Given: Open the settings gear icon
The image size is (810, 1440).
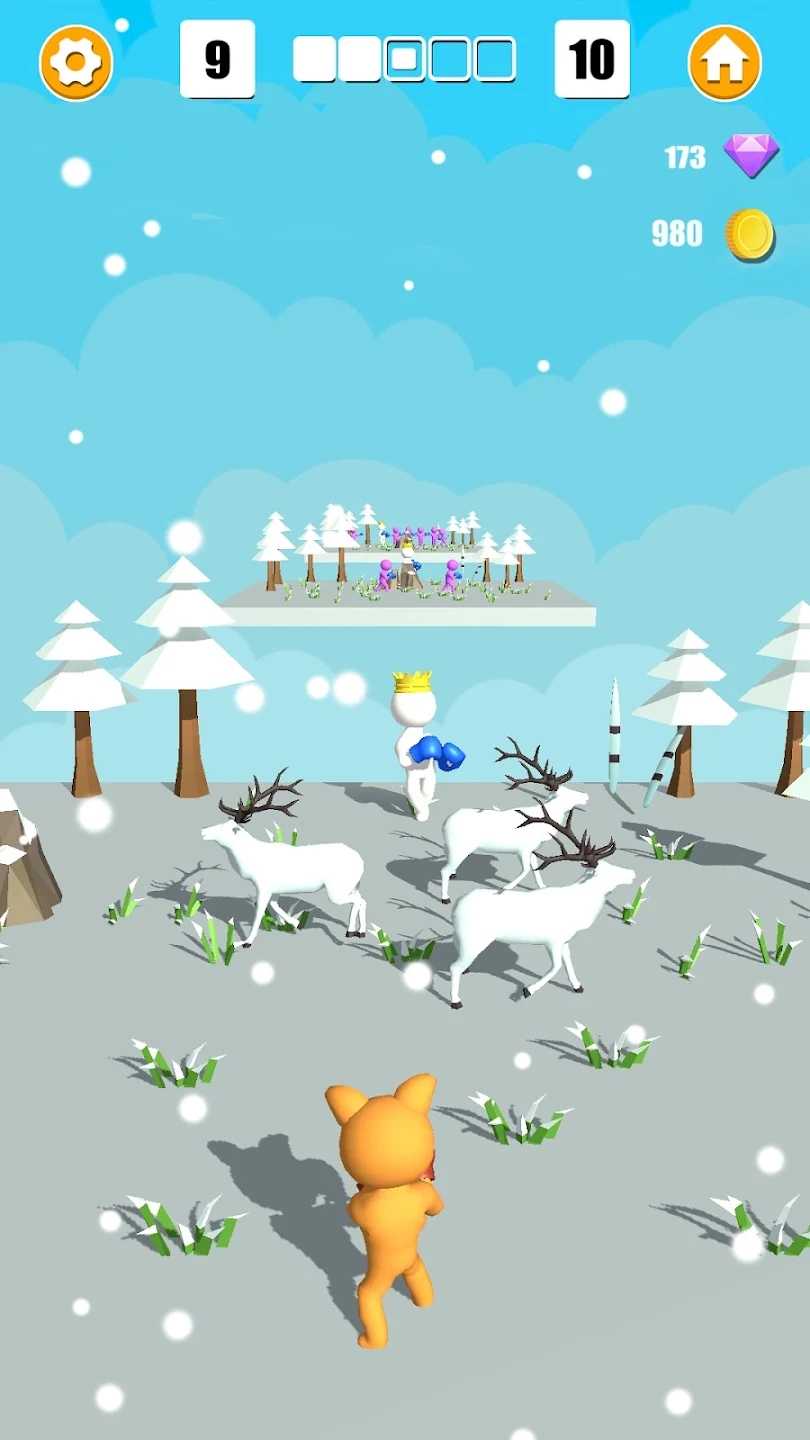Looking at the screenshot, I should tap(76, 63).
